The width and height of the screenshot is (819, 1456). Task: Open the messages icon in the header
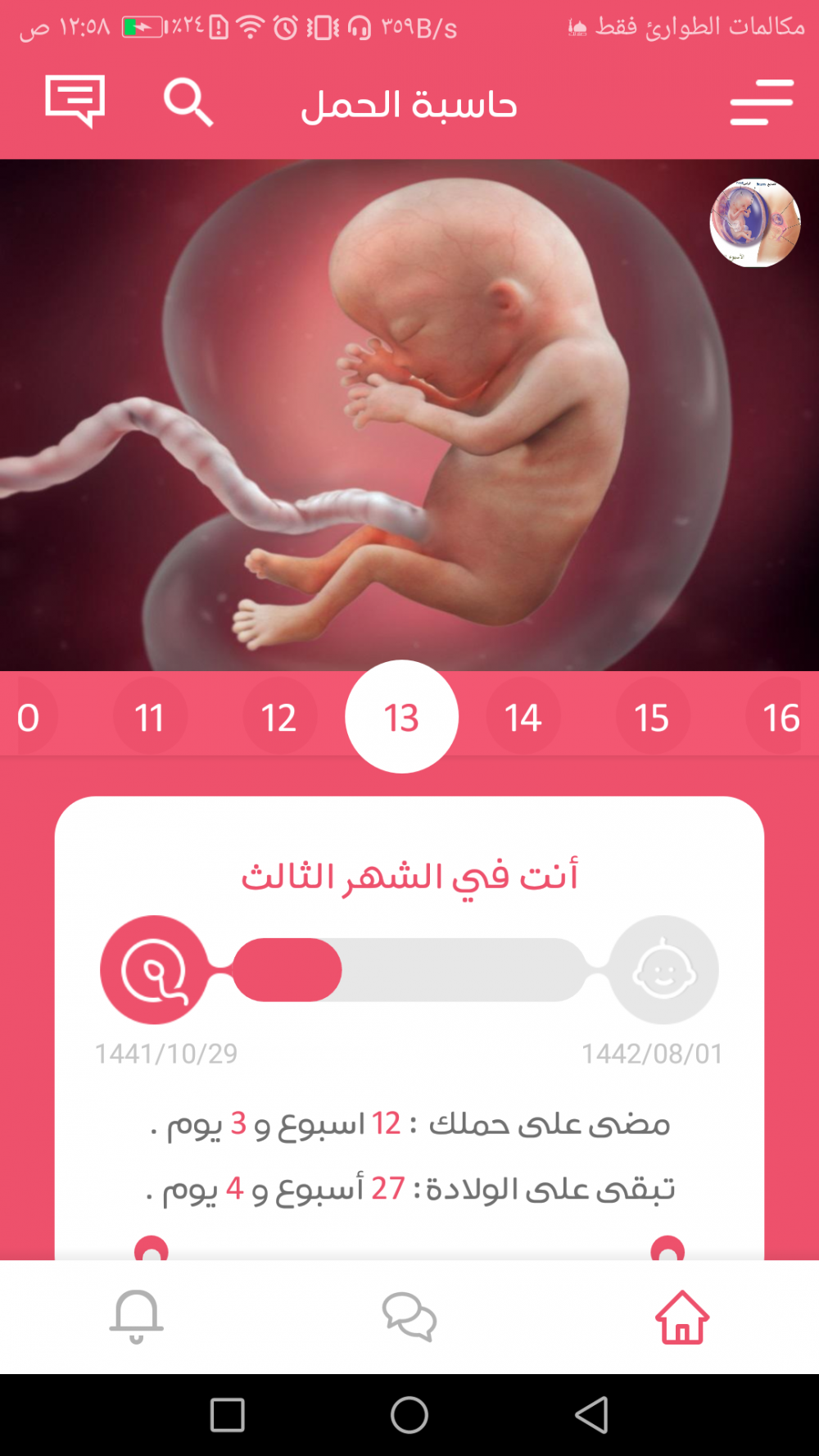[75, 102]
